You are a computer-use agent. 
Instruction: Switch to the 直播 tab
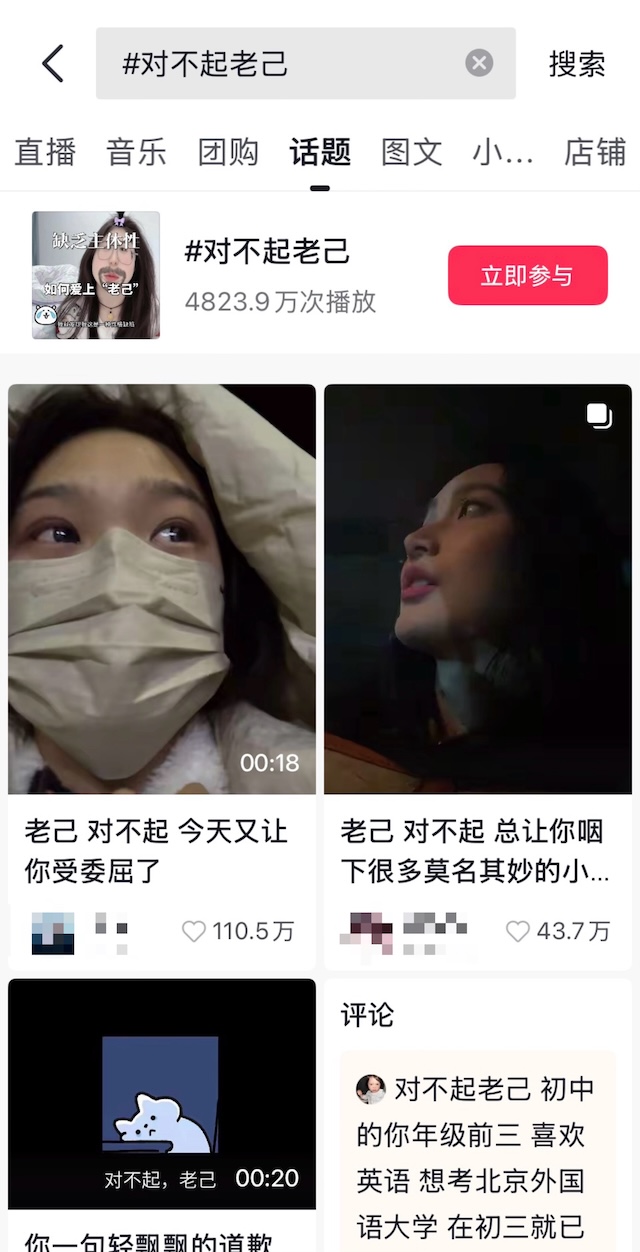click(x=45, y=152)
